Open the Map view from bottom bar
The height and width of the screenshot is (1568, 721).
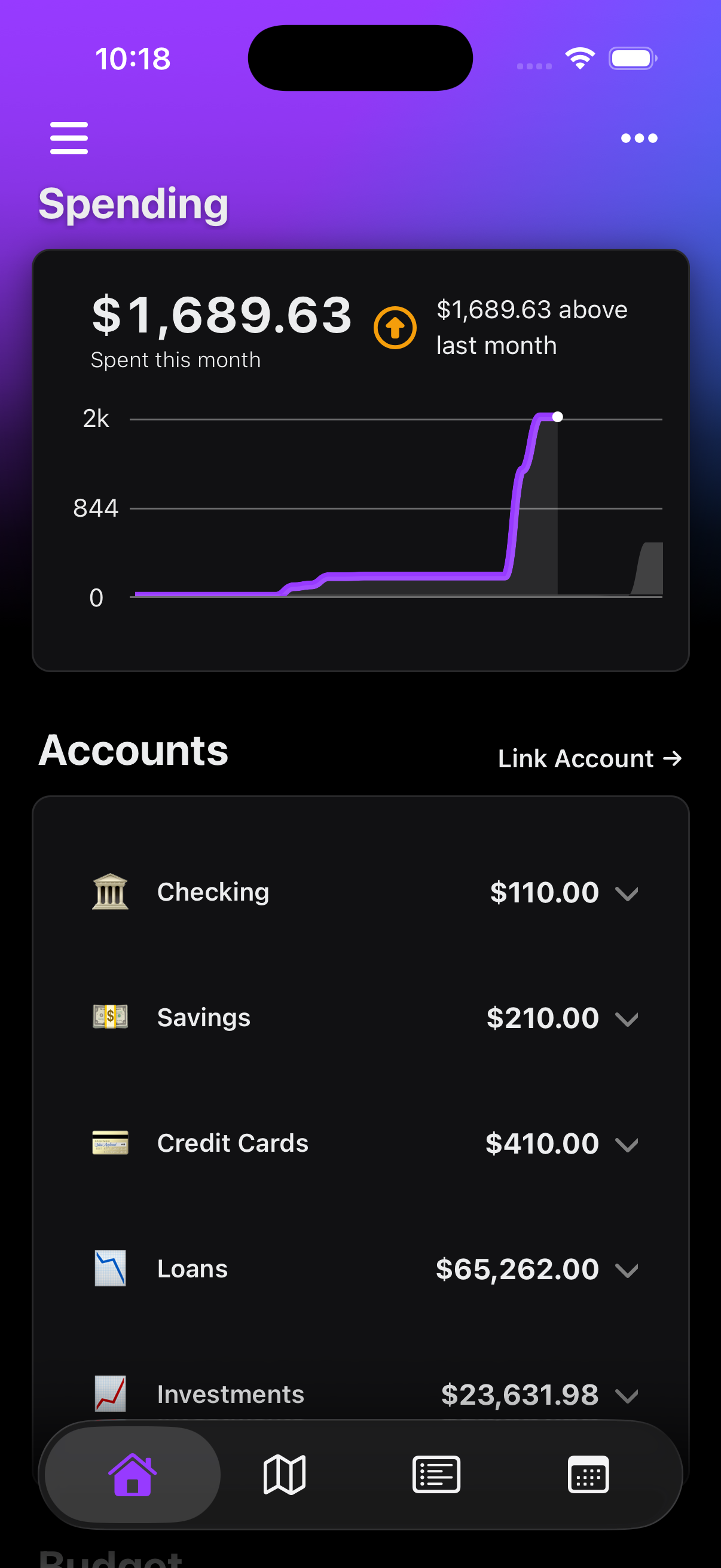coord(283,1474)
